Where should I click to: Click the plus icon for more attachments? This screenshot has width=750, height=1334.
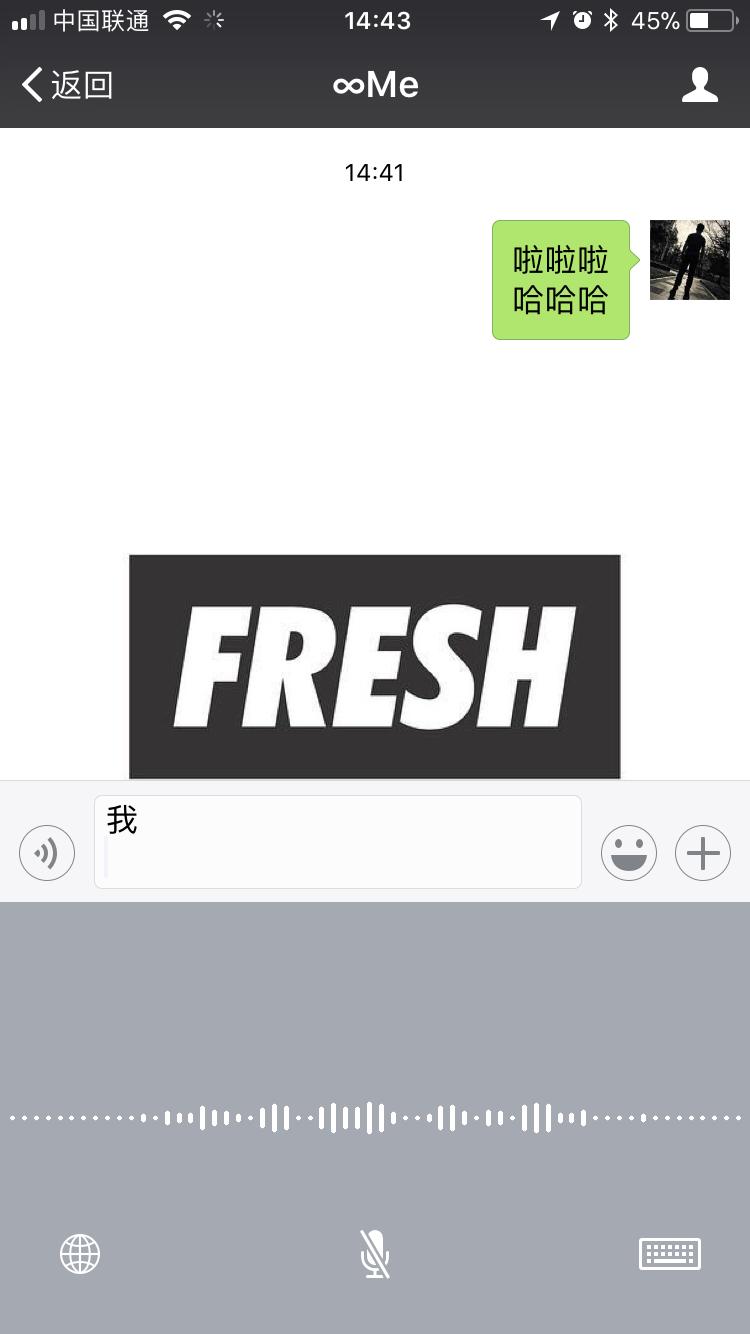(x=702, y=852)
